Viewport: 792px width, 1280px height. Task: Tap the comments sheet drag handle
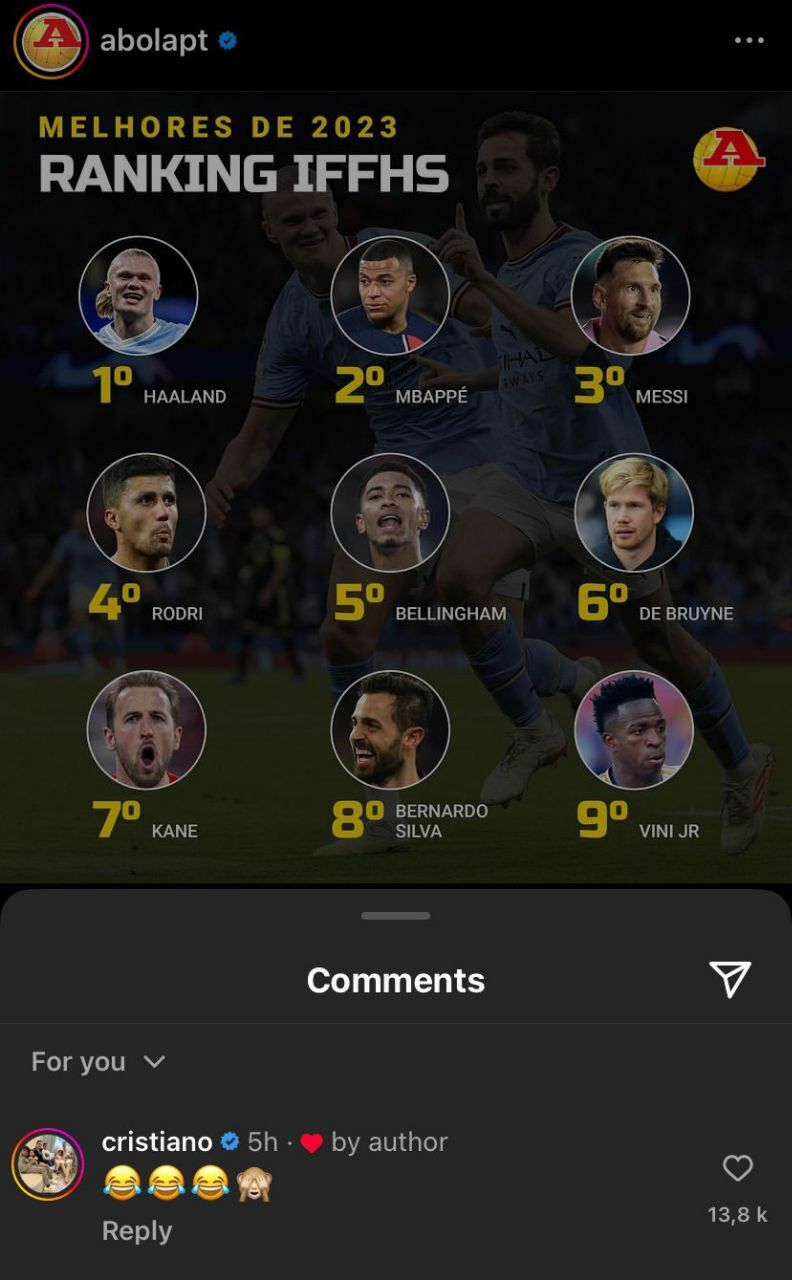pos(396,915)
